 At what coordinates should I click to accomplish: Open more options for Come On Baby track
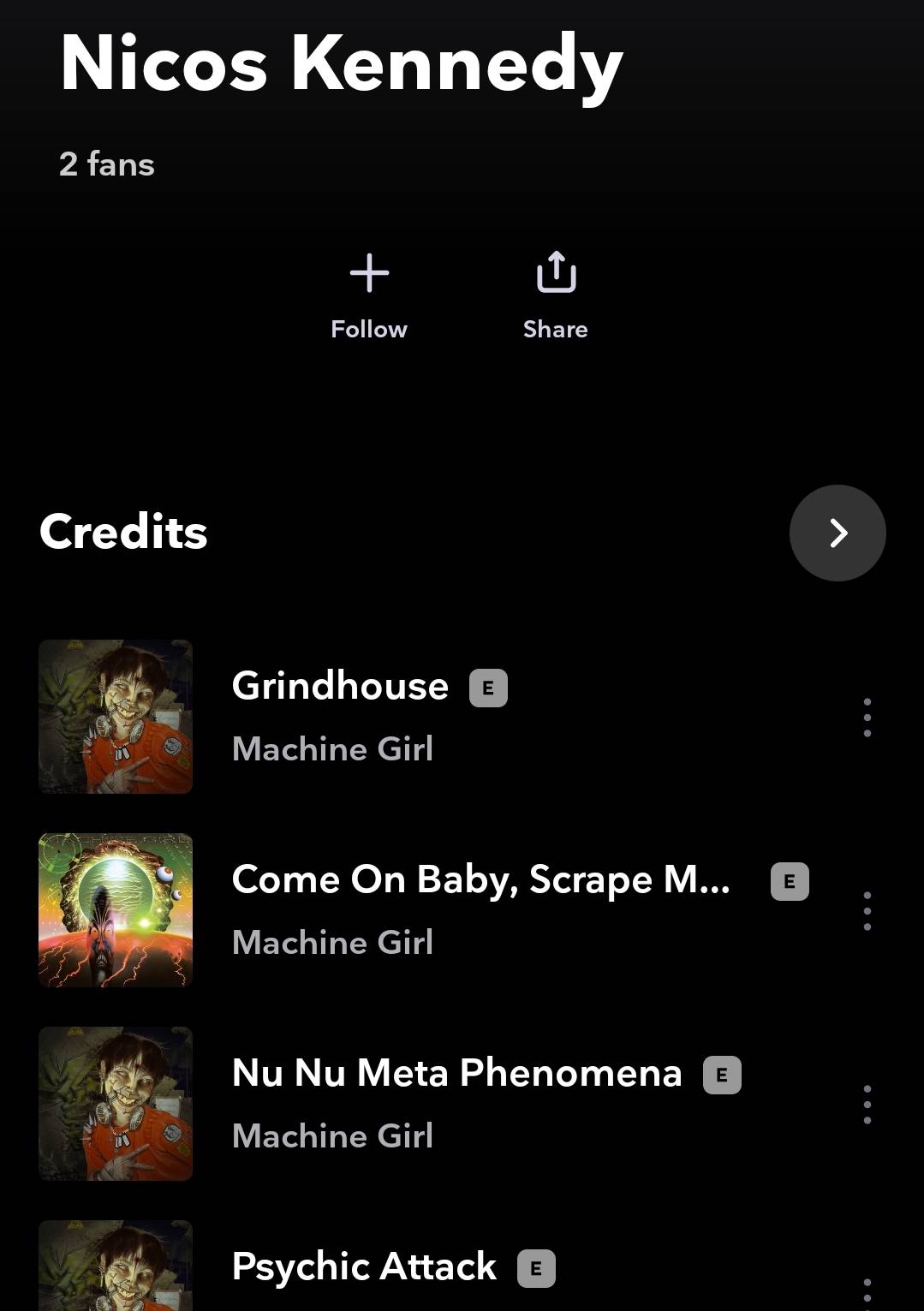[x=867, y=911]
